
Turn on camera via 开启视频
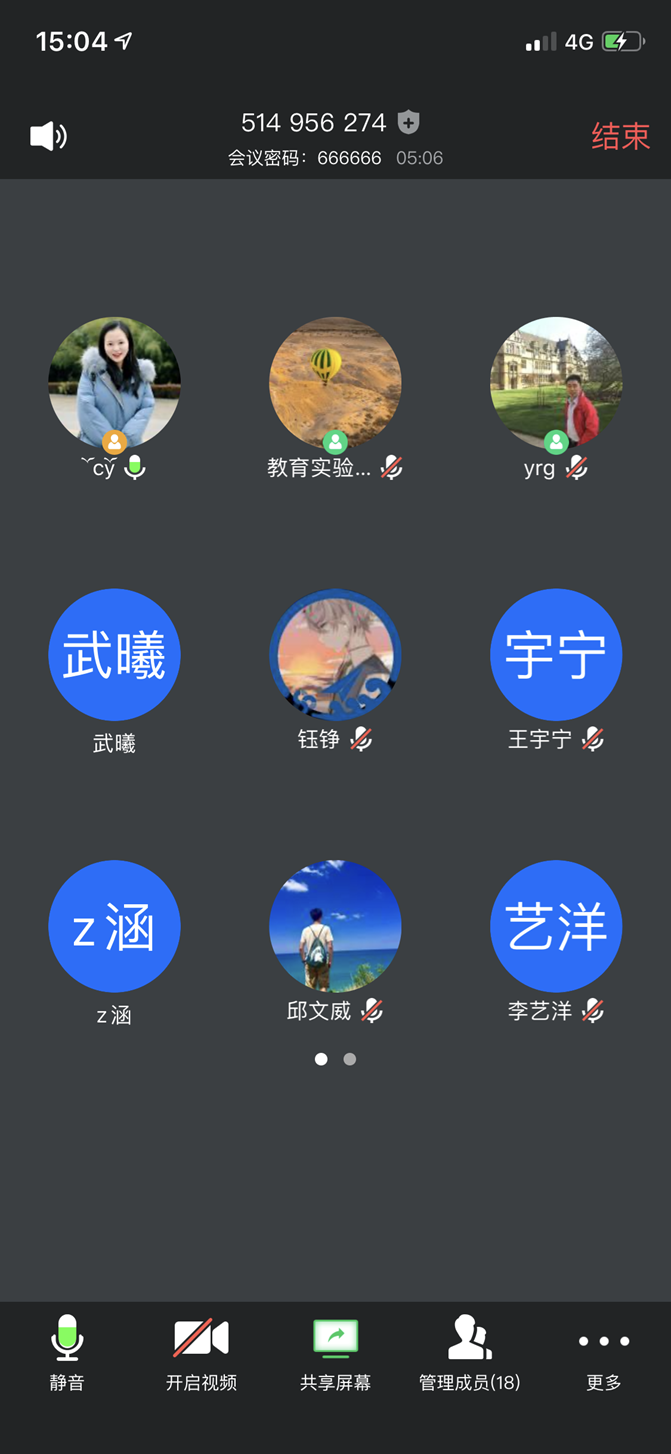(201, 1352)
